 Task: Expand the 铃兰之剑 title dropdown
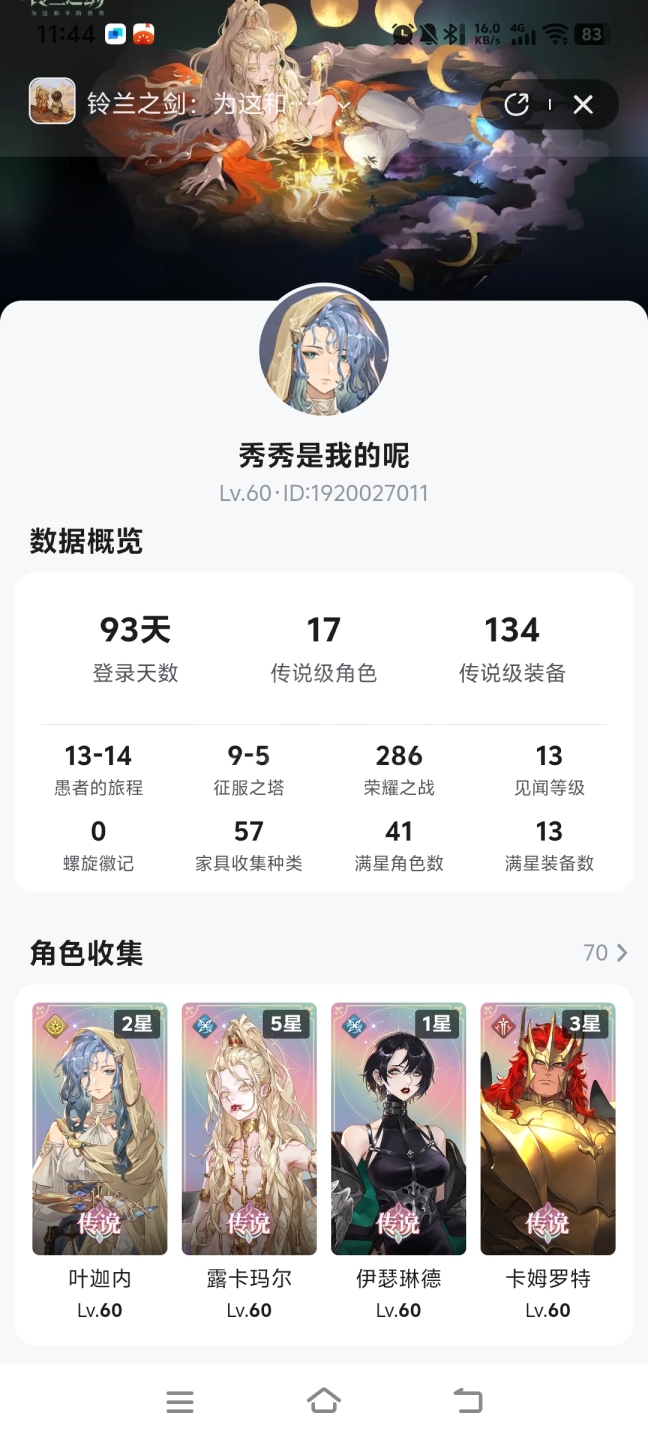coord(343,105)
